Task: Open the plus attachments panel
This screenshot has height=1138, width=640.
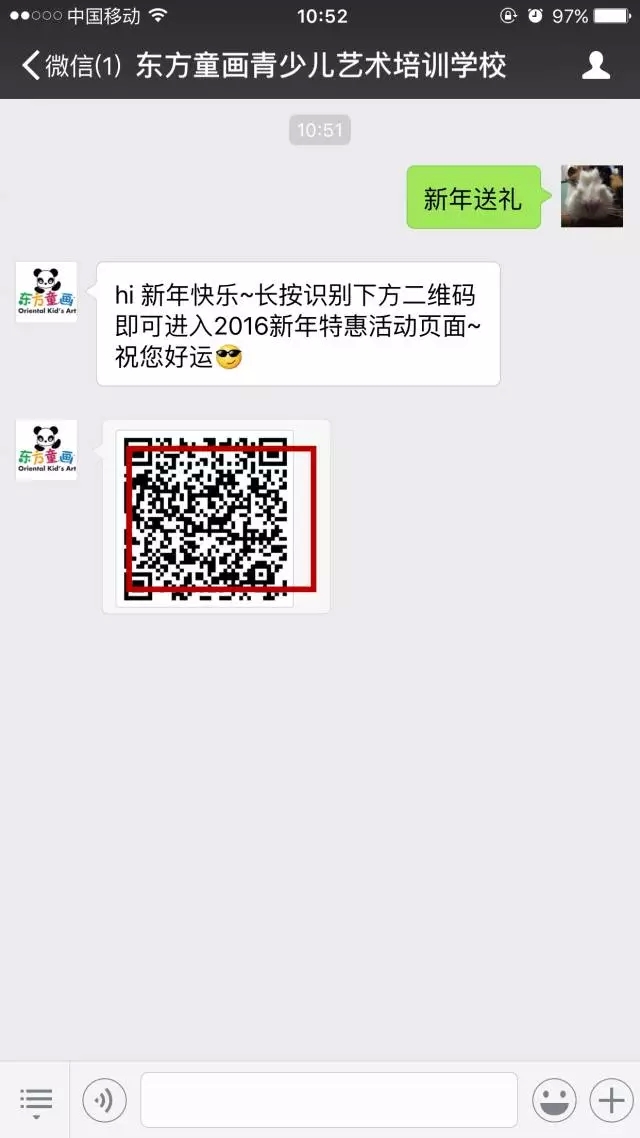Action: pyautogui.click(x=610, y=1100)
